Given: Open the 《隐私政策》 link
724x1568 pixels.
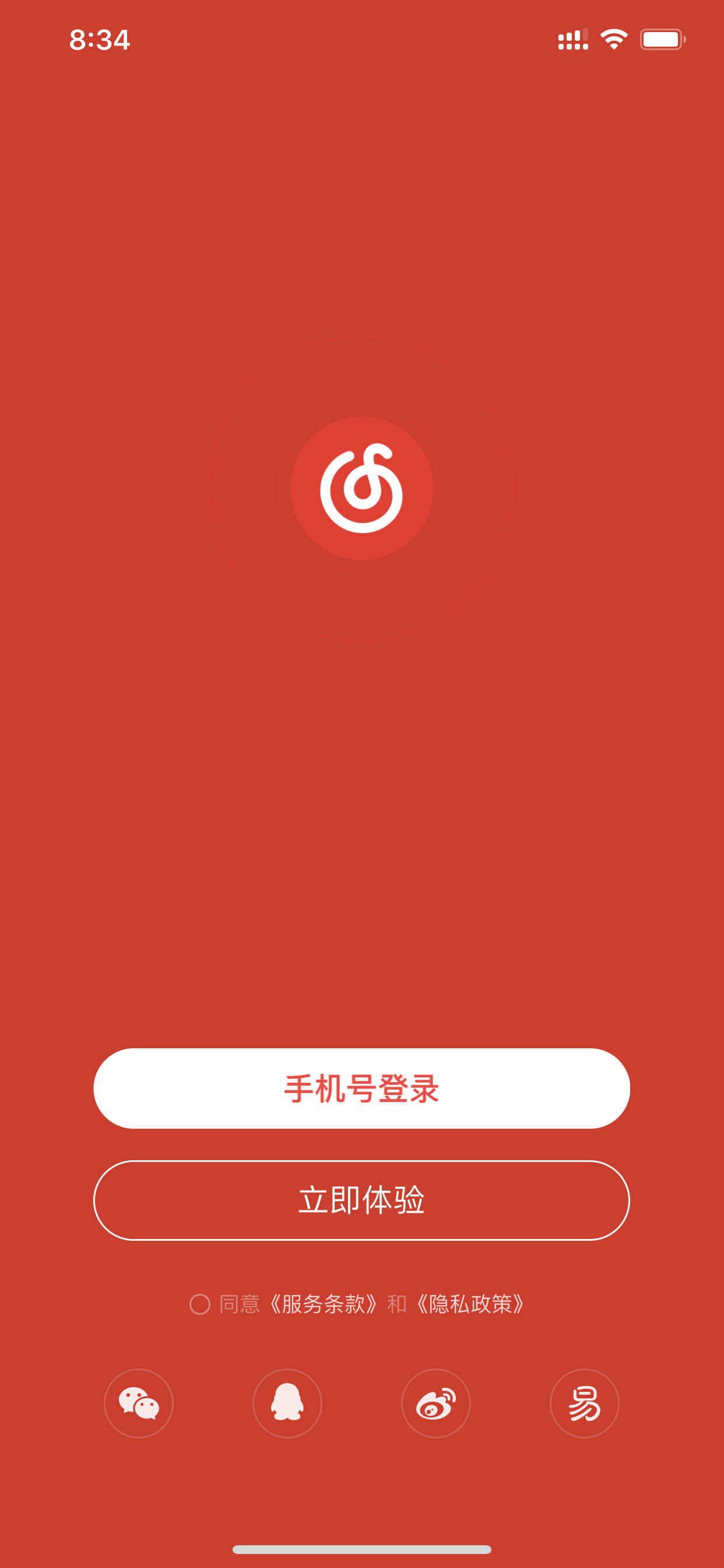Looking at the screenshot, I should 471,1304.
